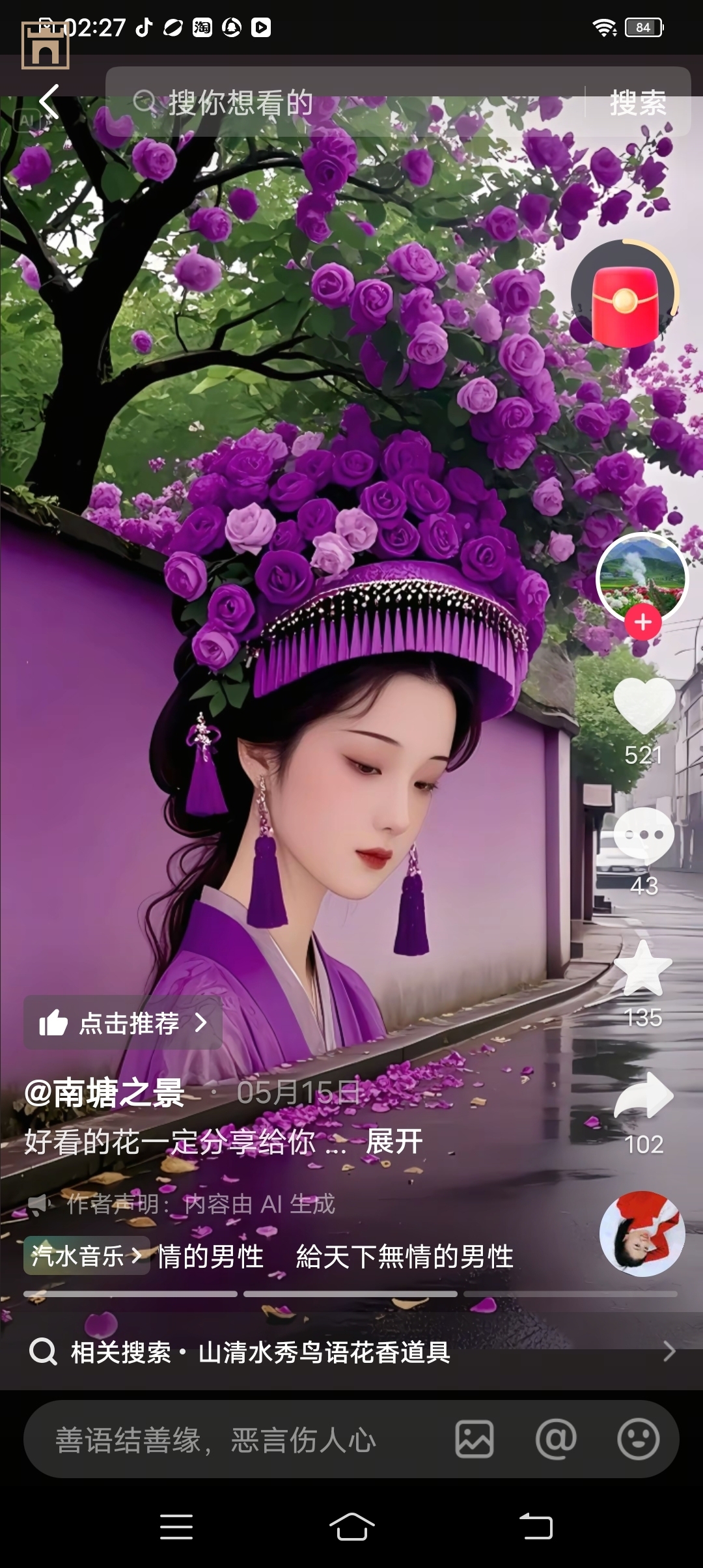The width and height of the screenshot is (703, 1568).
Task: Mention someone with the @ icon
Action: click(556, 1440)
